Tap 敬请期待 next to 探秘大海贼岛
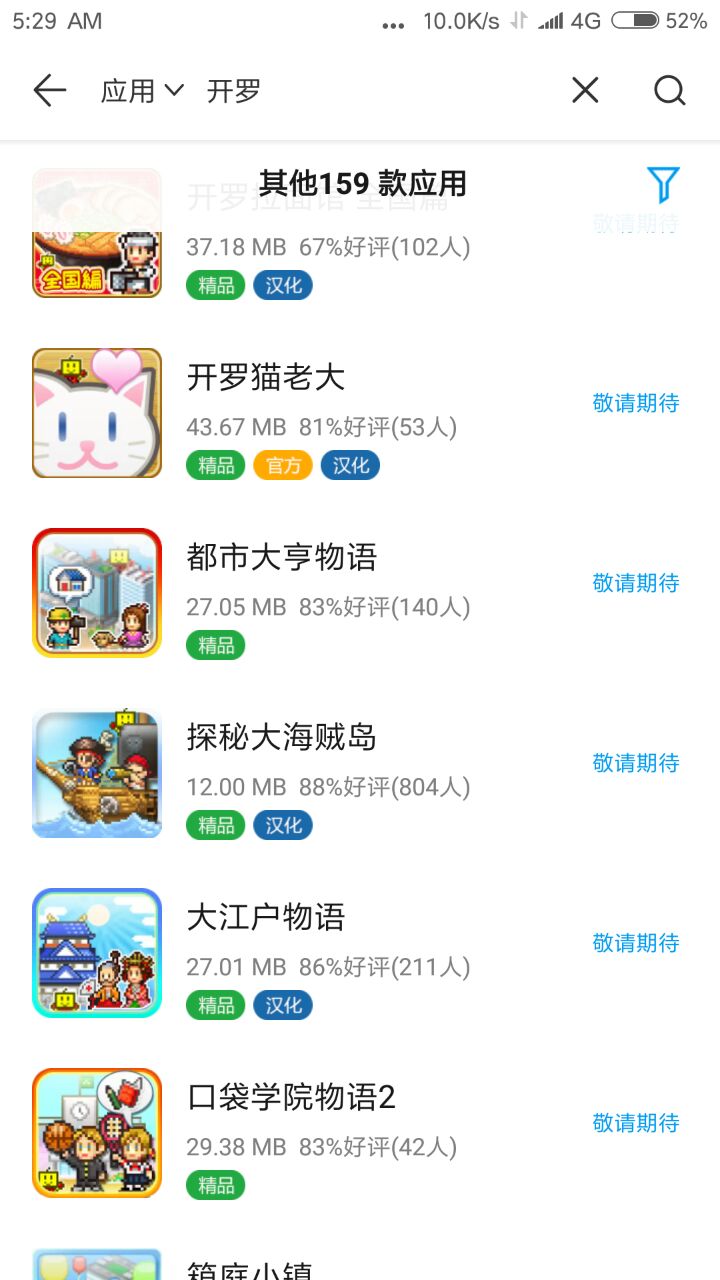This screenshot has height=1280, width=720. click(x=636, y=763)
